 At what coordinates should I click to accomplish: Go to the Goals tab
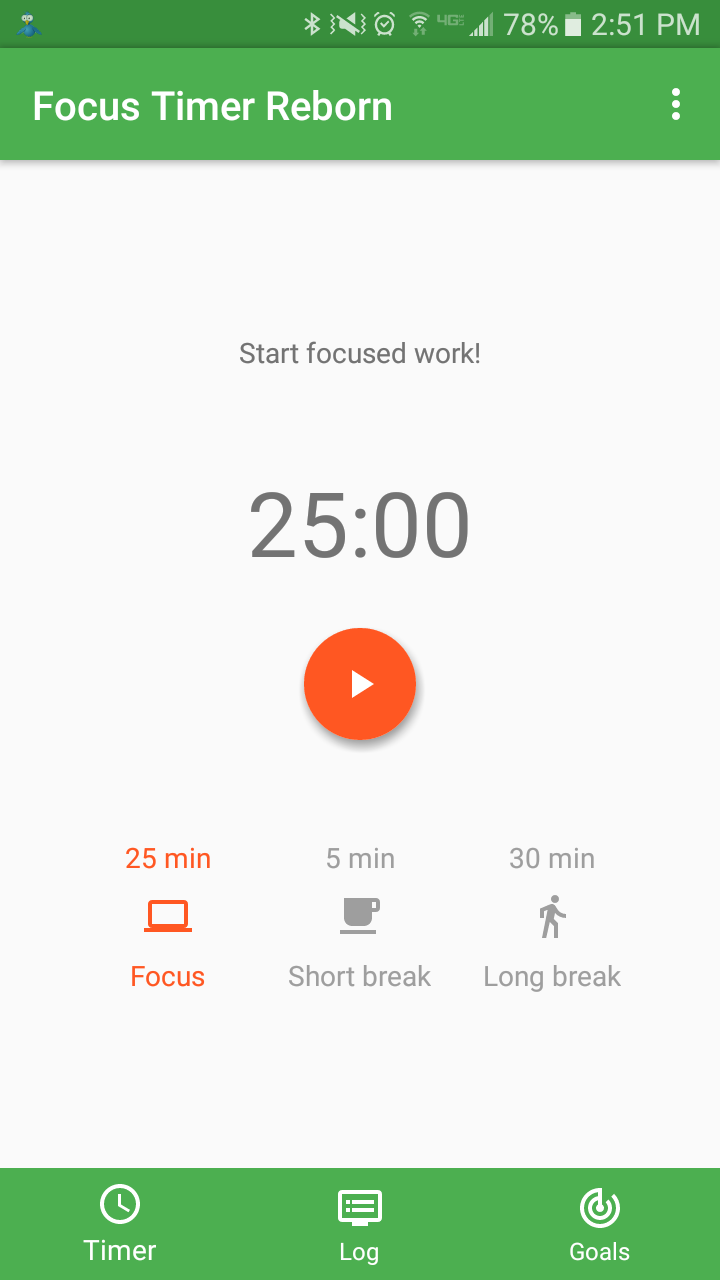click(600, 1224)
